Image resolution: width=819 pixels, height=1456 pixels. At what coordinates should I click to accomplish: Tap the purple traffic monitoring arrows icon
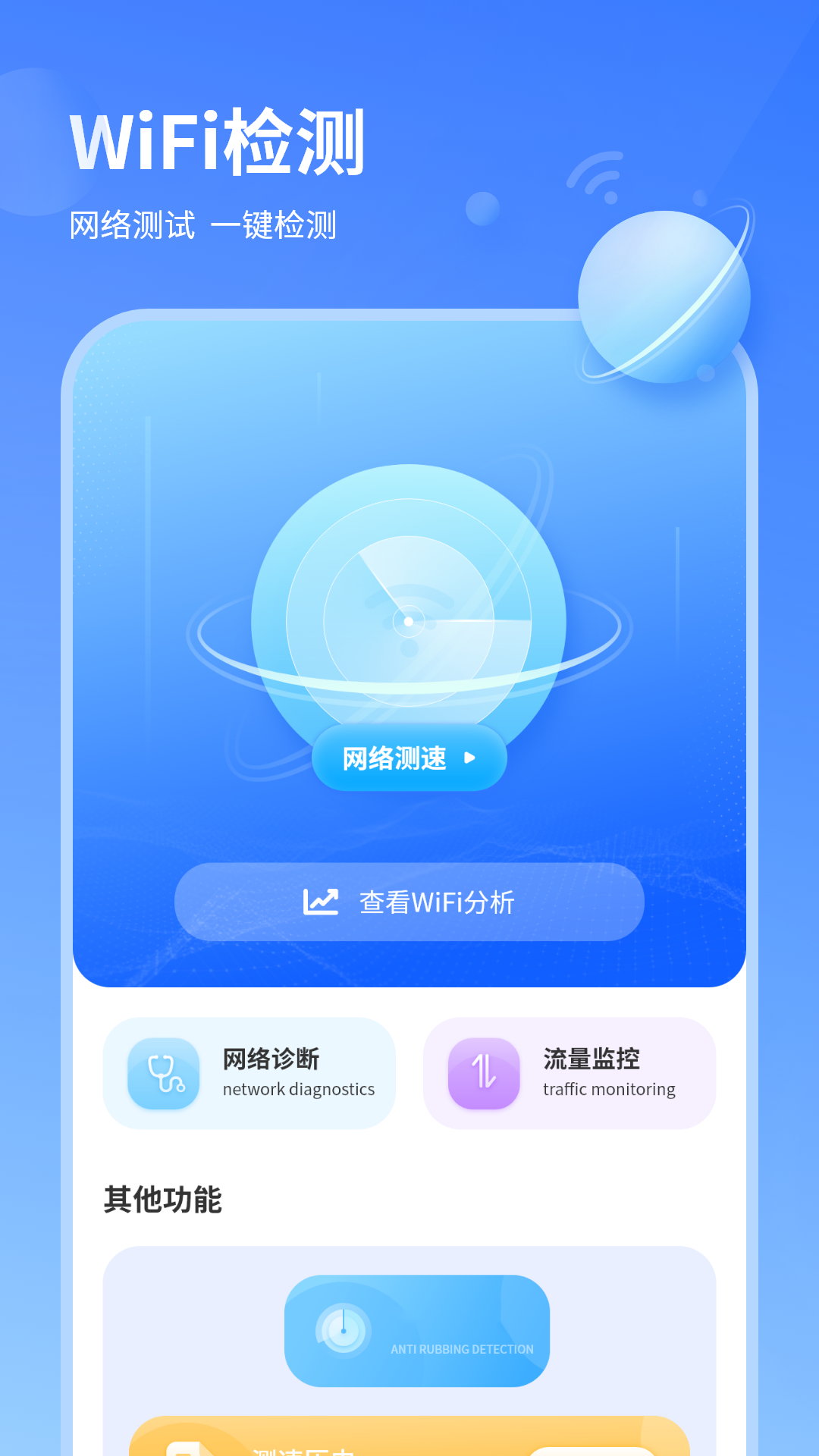pyautogui.click(x=485, y=1072)
